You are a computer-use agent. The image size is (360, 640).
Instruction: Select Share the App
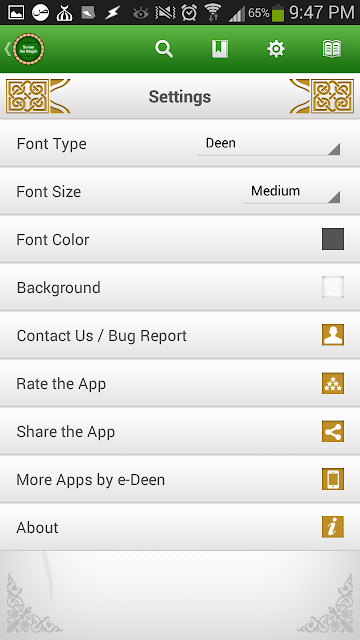tap(180, 431)
